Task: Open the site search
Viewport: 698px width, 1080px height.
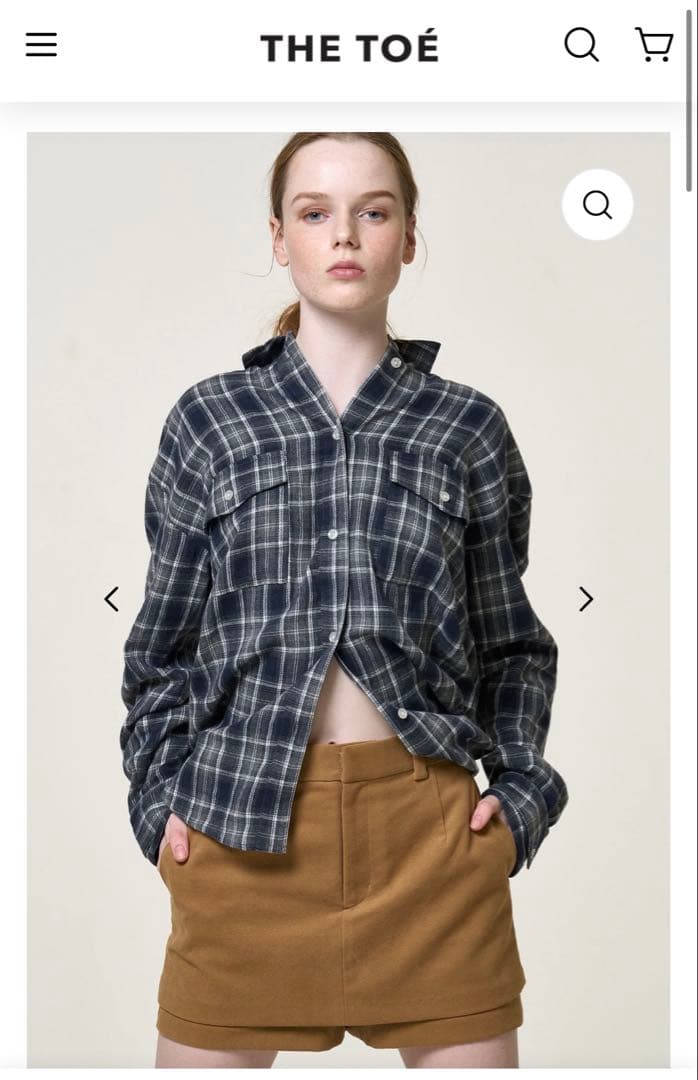Action: click(581, 45)
